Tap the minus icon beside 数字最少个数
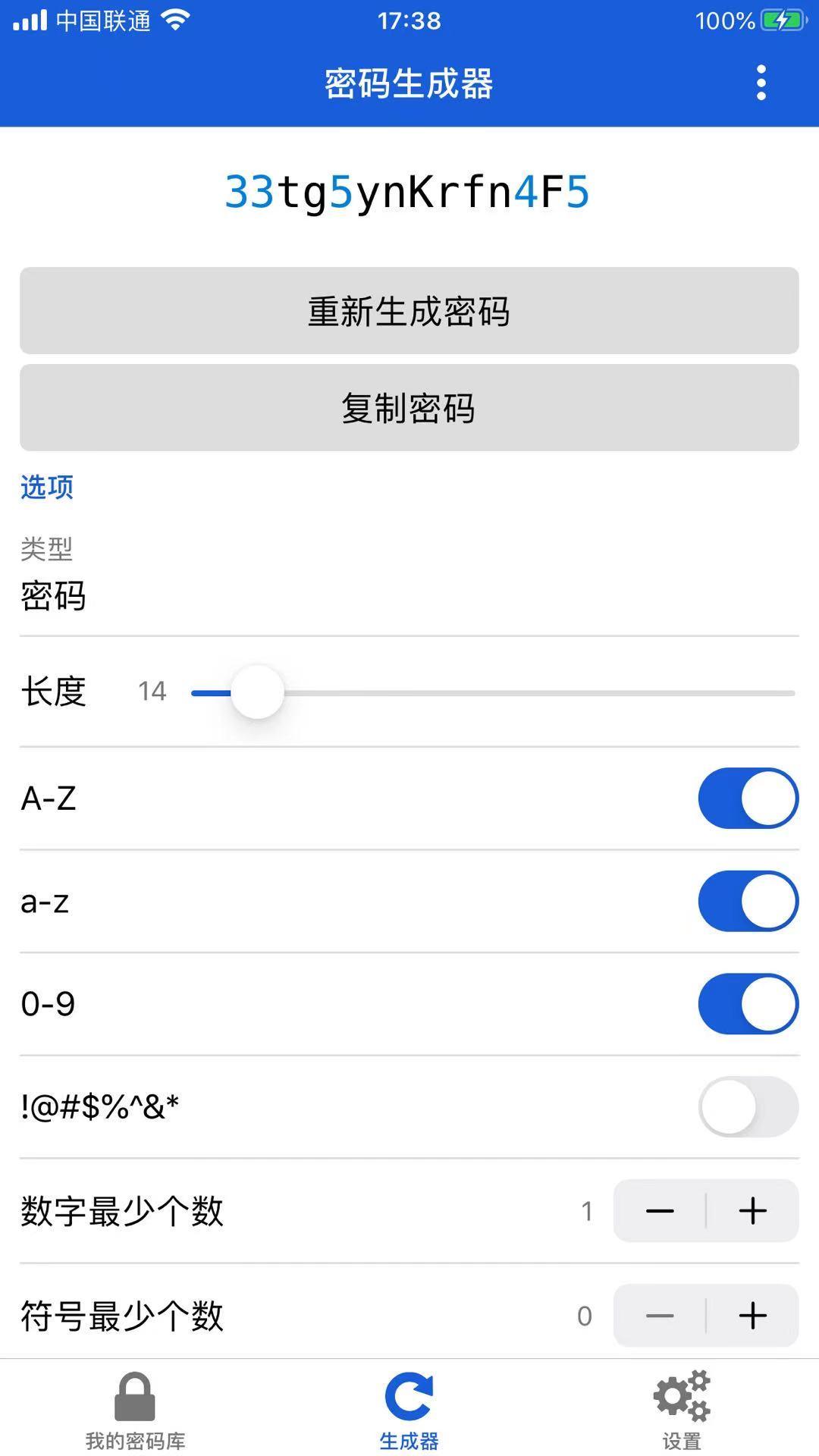The width and height of the screenshot is (819, 1456). click(x=659, y=1211)
